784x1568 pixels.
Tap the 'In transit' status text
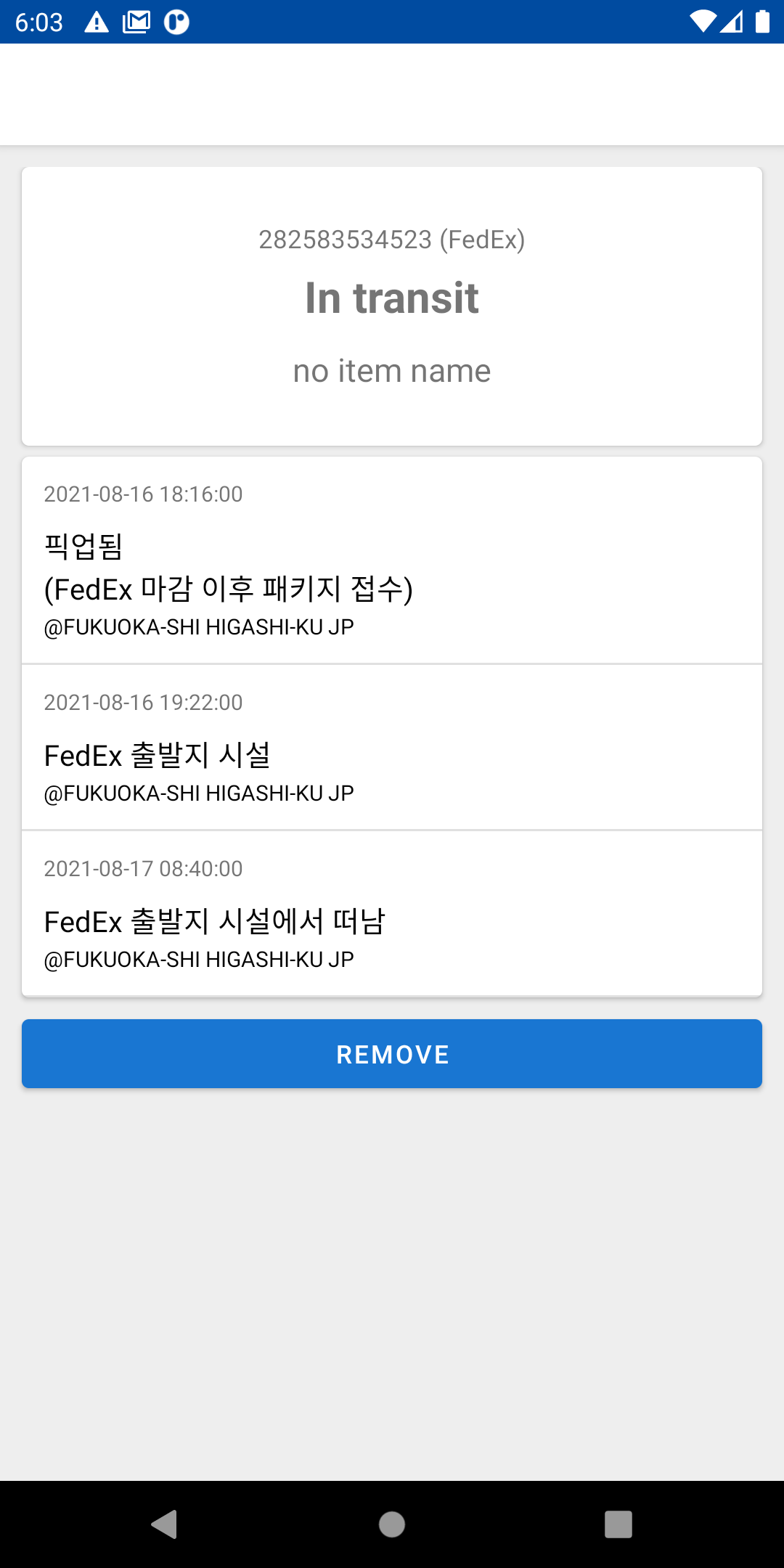click(x=392, y=298)
